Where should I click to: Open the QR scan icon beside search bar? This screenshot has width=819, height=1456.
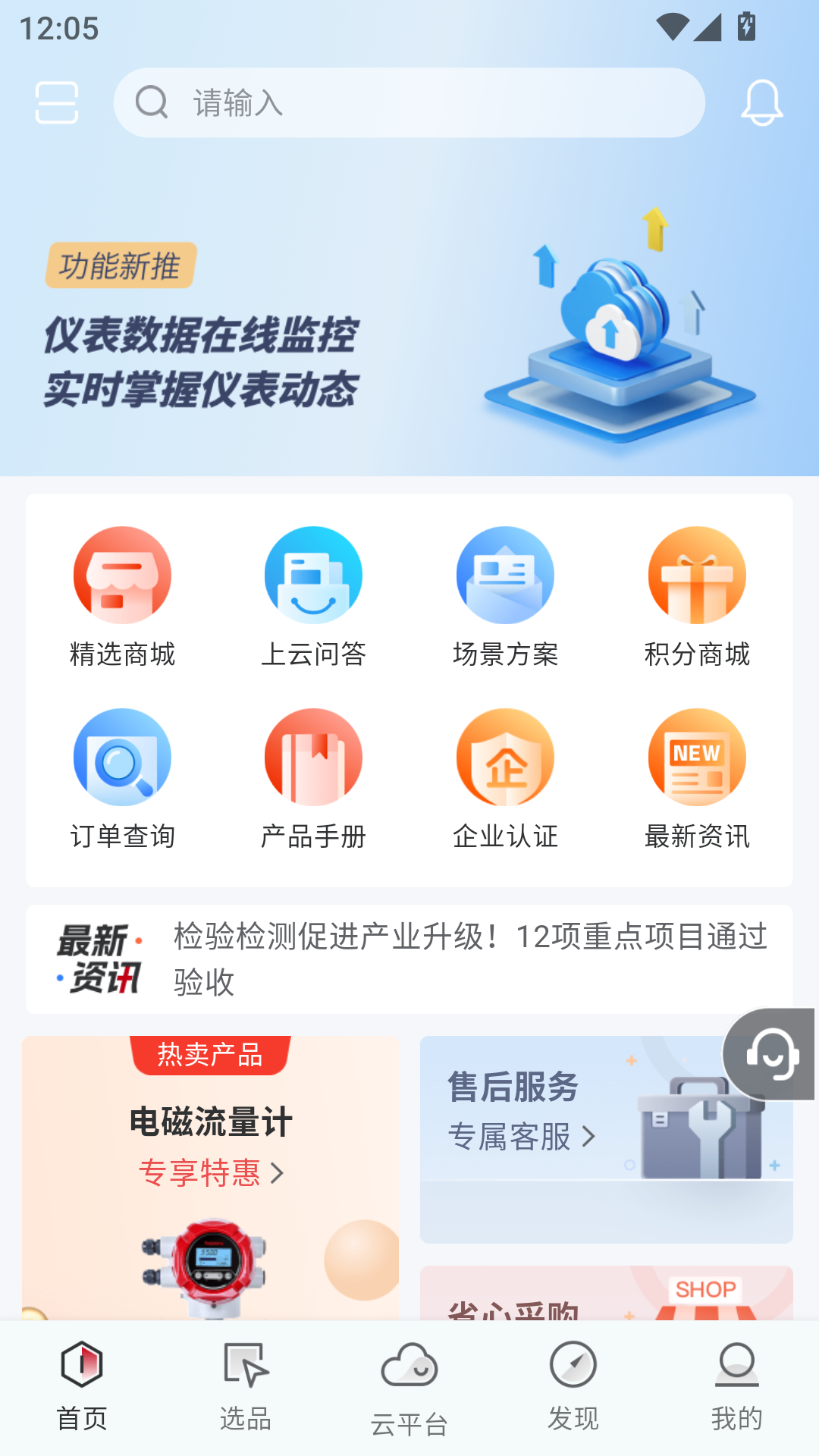(57, 102)
